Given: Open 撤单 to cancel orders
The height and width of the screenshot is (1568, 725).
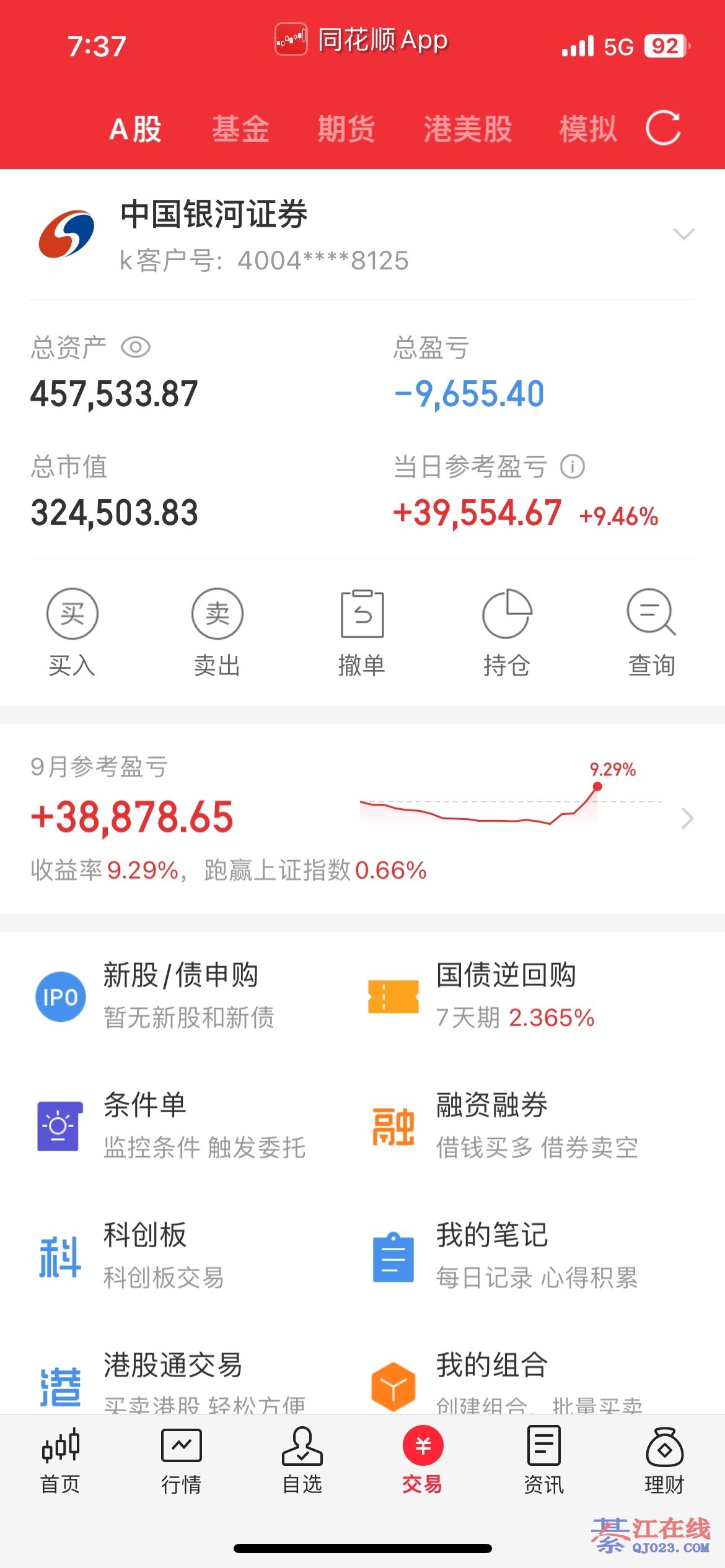Looking at the screenshot, I should 362,631.
